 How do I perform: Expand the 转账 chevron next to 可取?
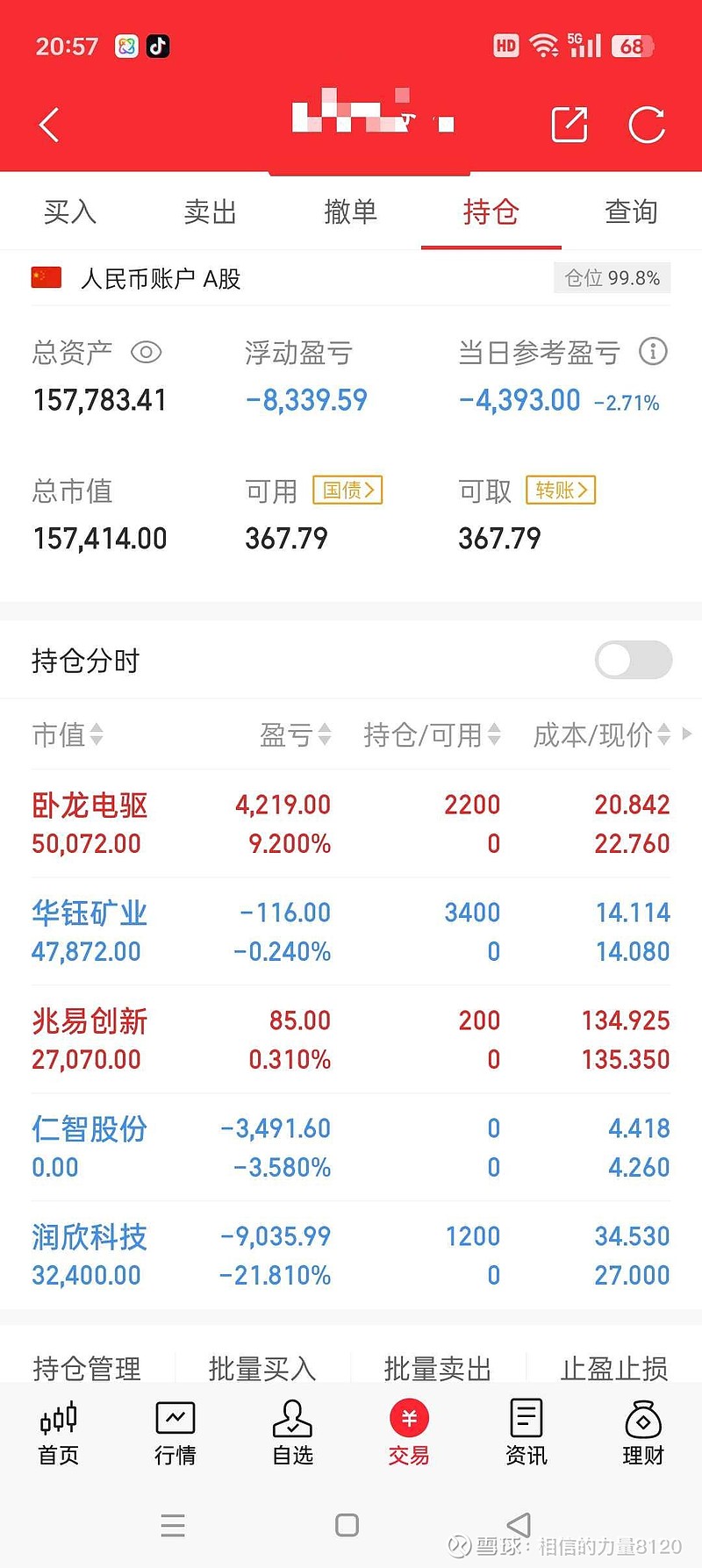(x=560, y=490)
